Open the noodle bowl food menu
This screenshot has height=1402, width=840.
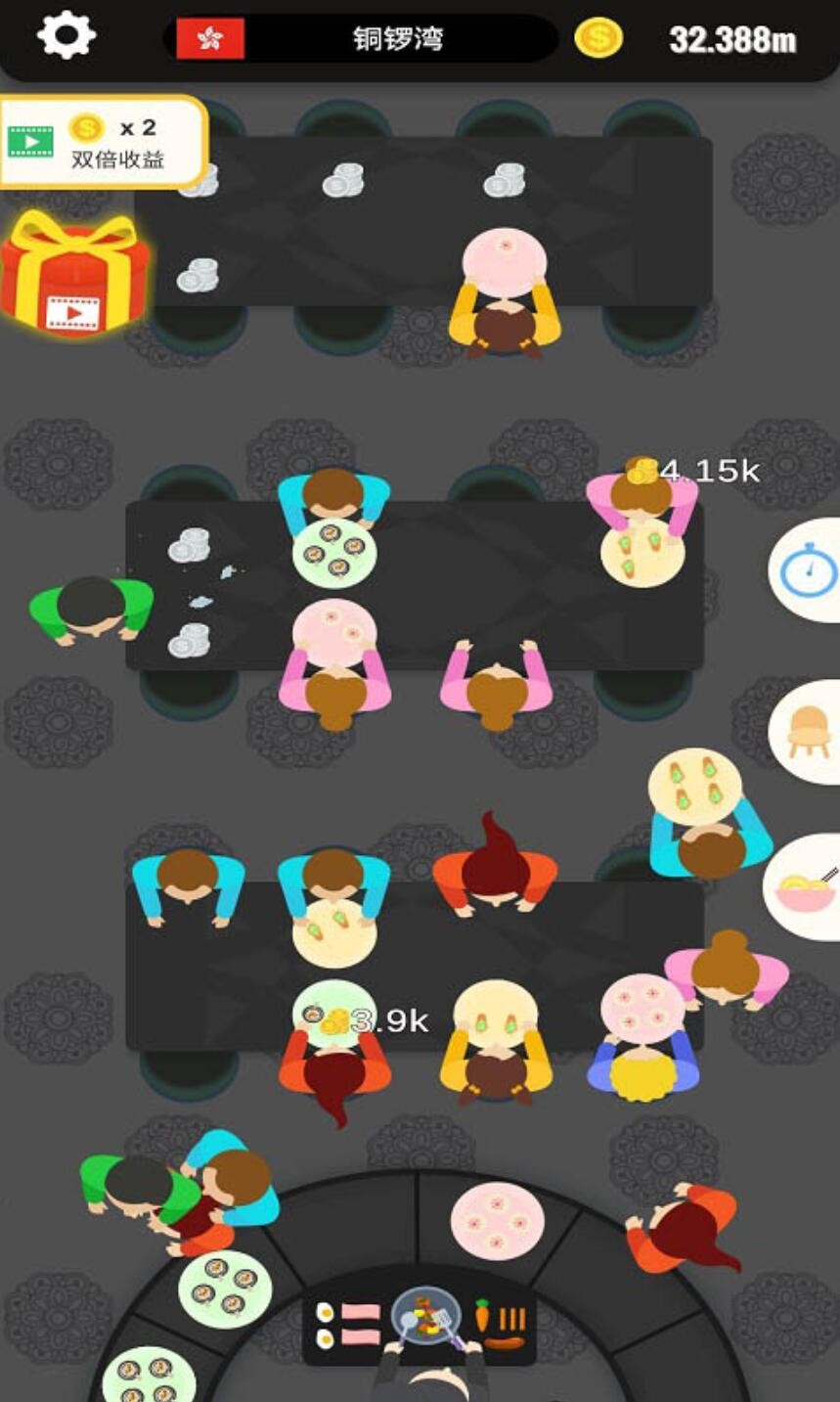tap(806, 888)
